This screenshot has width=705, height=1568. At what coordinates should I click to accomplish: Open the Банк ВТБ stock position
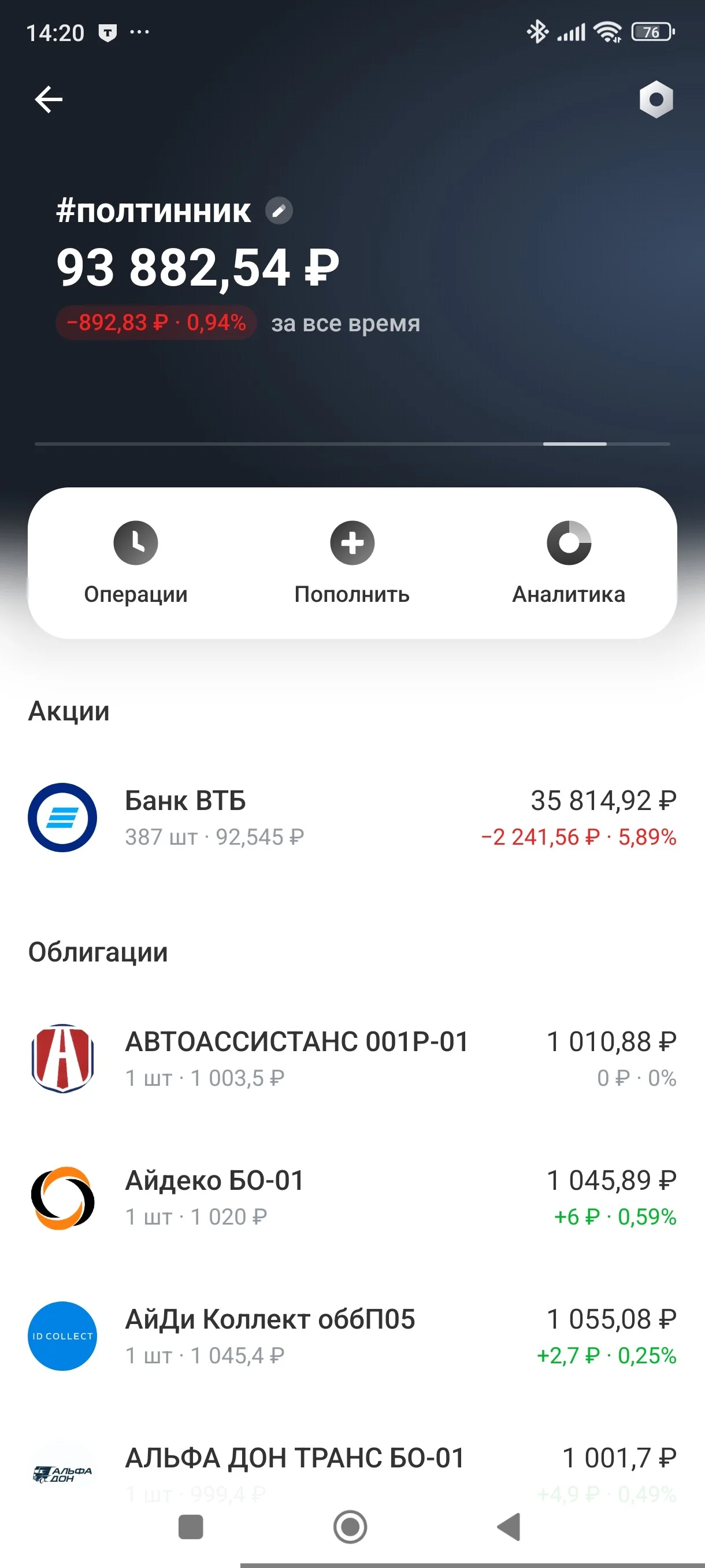click(x=352, y=818)
